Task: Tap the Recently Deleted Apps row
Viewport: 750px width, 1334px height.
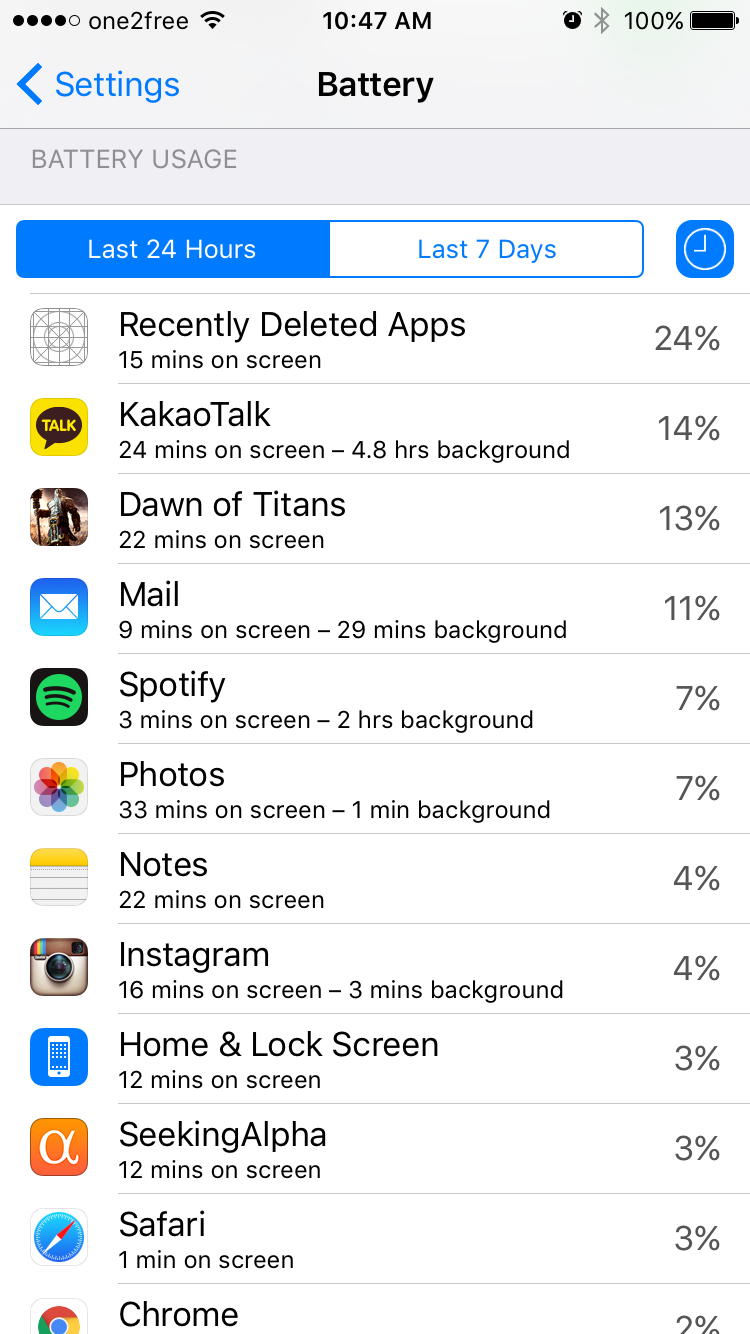Action: point(375,339)
